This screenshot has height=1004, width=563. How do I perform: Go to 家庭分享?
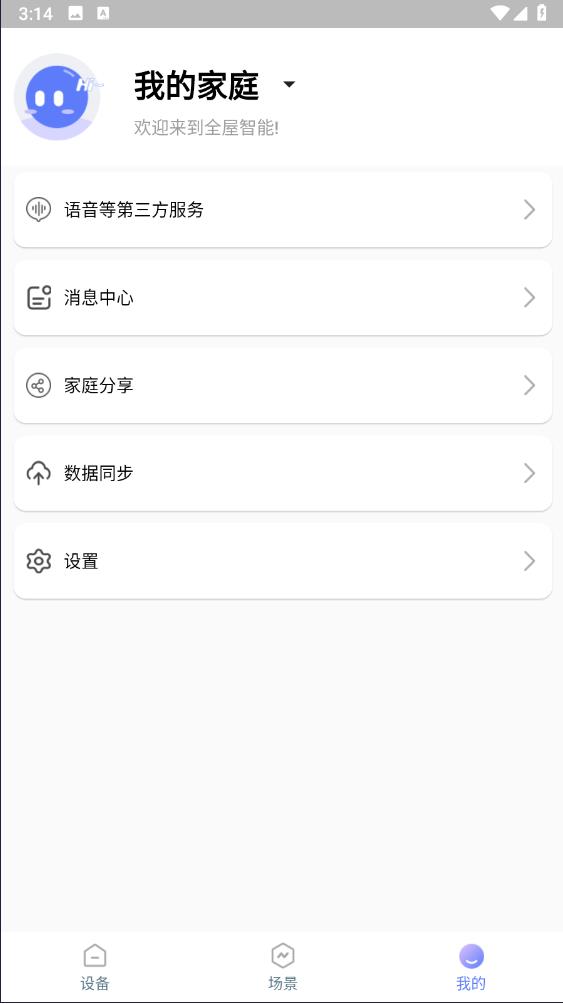[x=282, y=385]
